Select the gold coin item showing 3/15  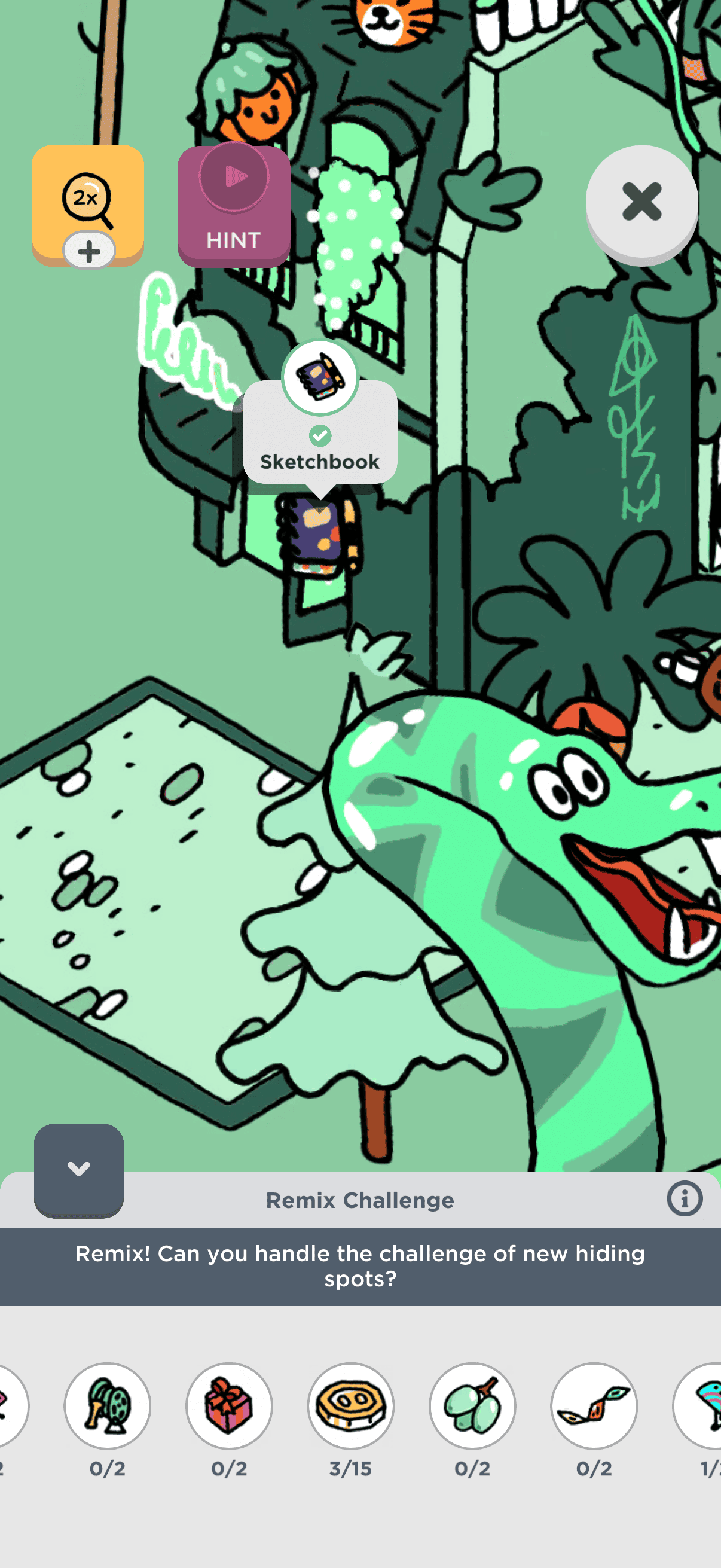[x=351, y=1405]
